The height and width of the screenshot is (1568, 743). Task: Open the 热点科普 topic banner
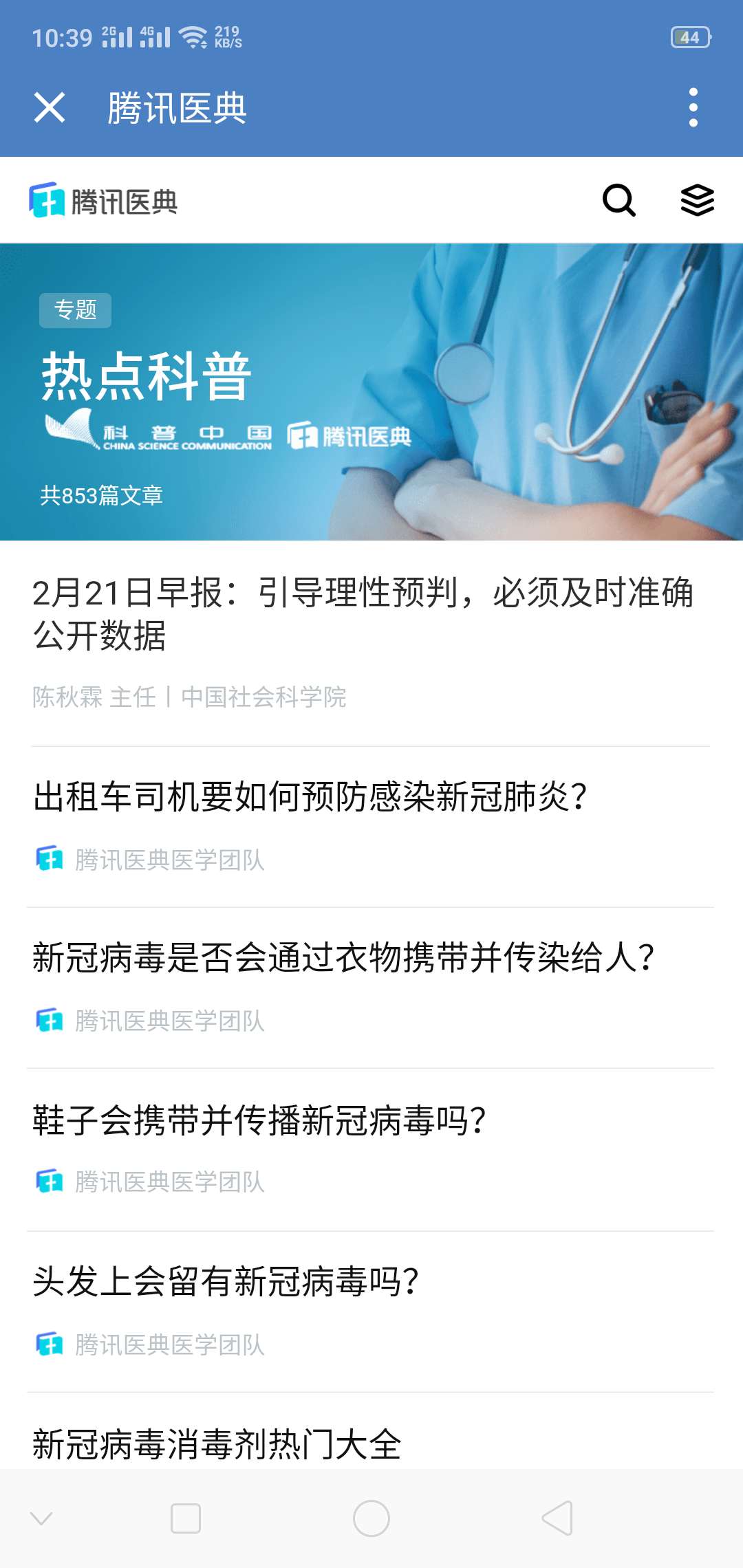tap(371, 392)
